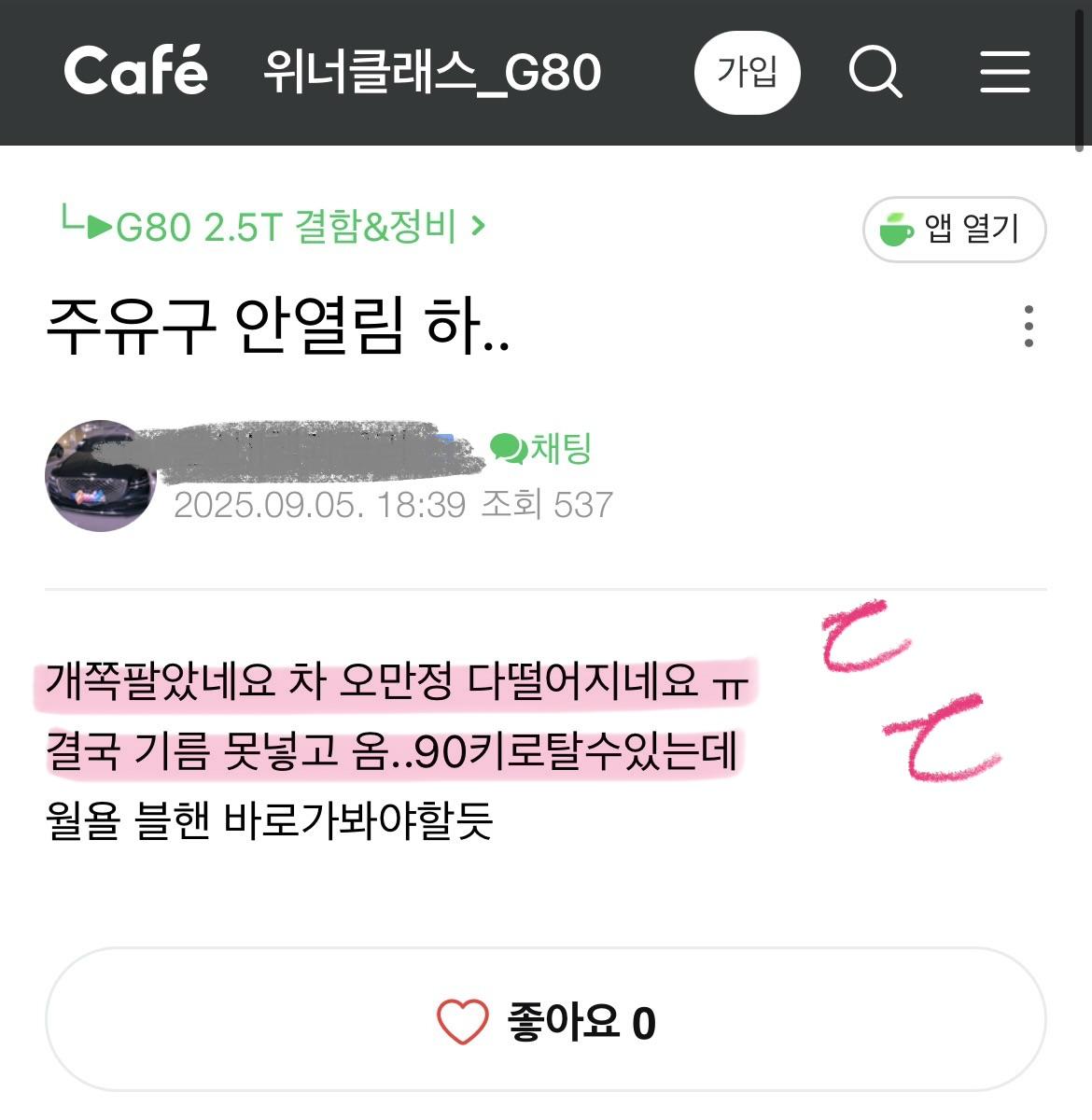Screen dimensions: 1092x1120
Task: Tap the 가입 join button
Action: coord(747,72)
